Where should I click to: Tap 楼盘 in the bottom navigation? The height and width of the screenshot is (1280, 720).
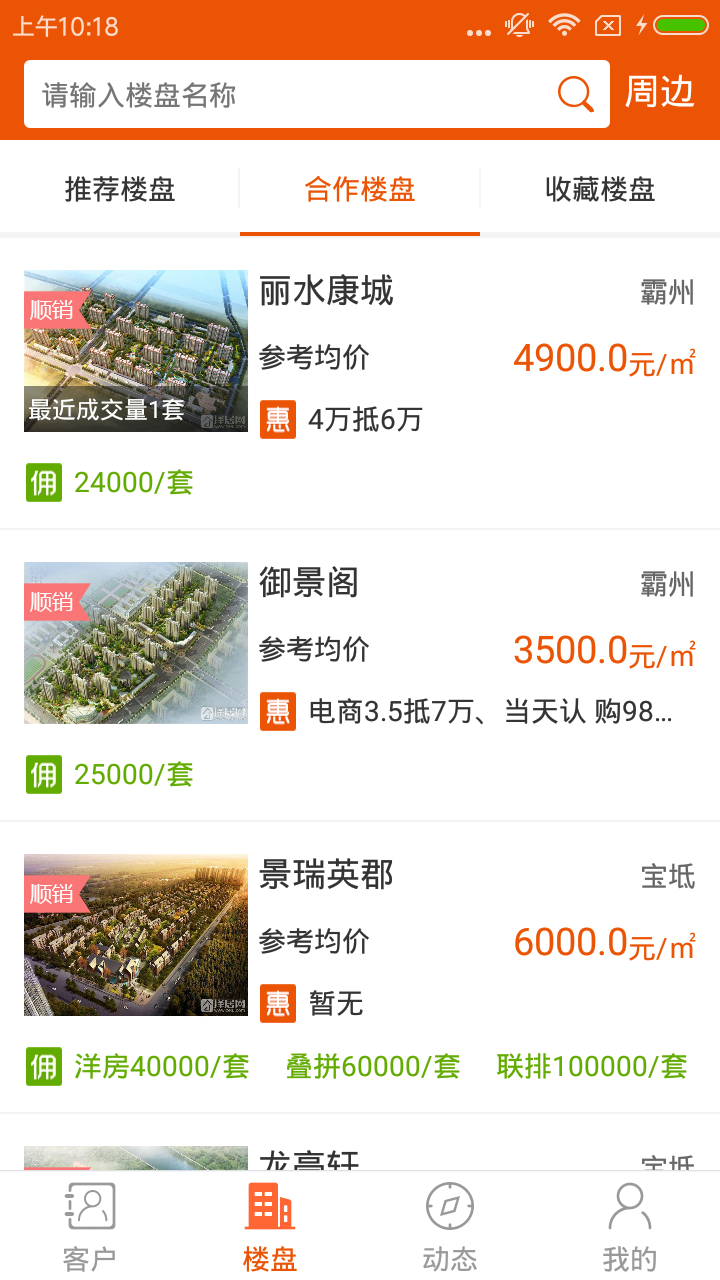coord(270,1226)
